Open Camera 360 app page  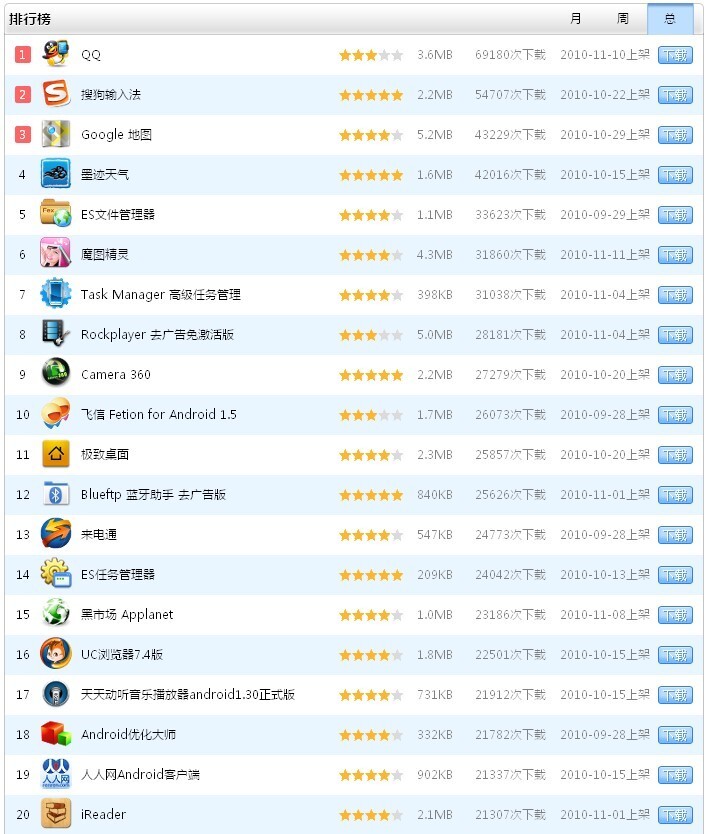pyautogui.click(x=116, y=375)
